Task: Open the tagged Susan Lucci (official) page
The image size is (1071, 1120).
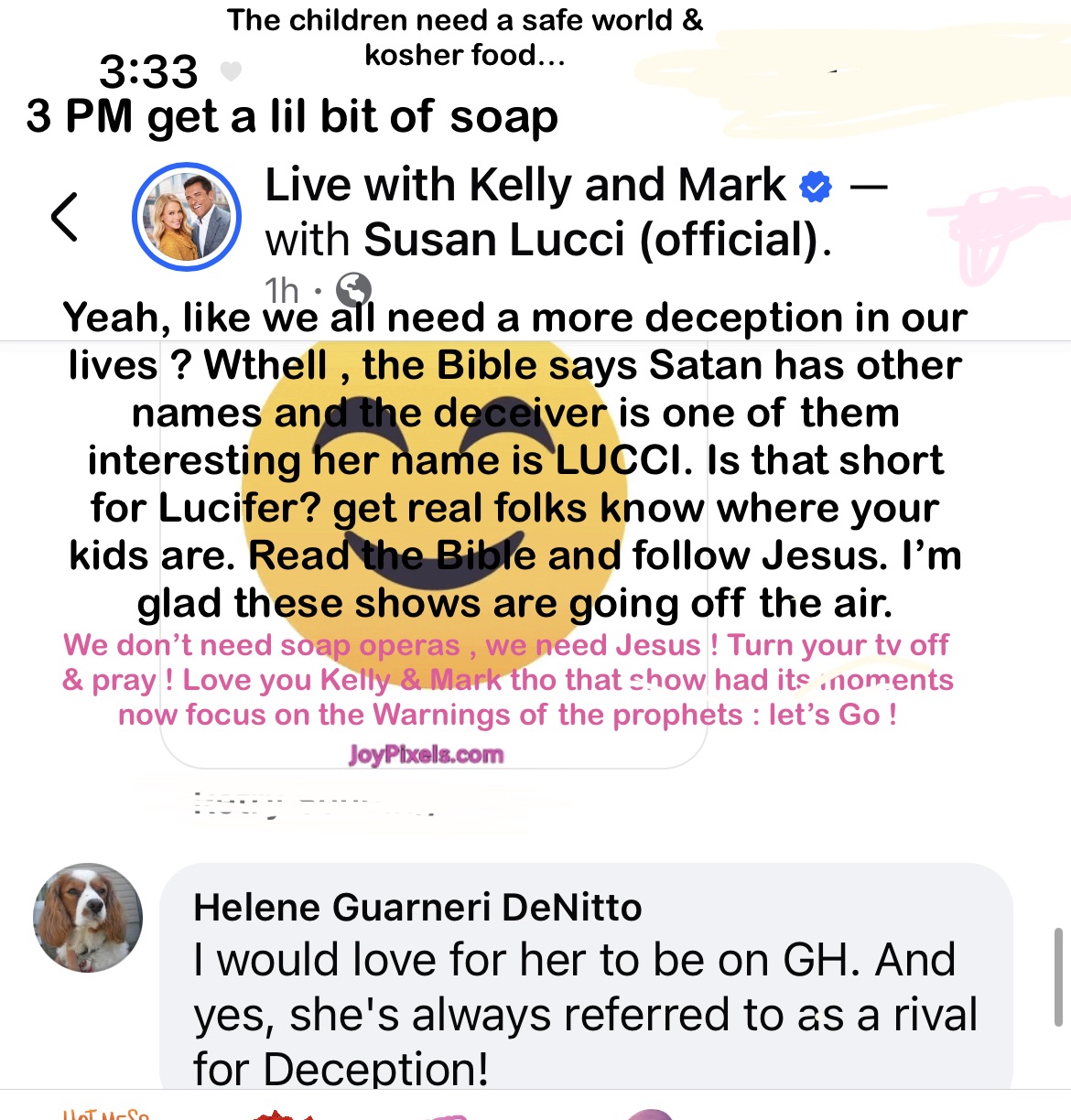Action: pos(595,241)
